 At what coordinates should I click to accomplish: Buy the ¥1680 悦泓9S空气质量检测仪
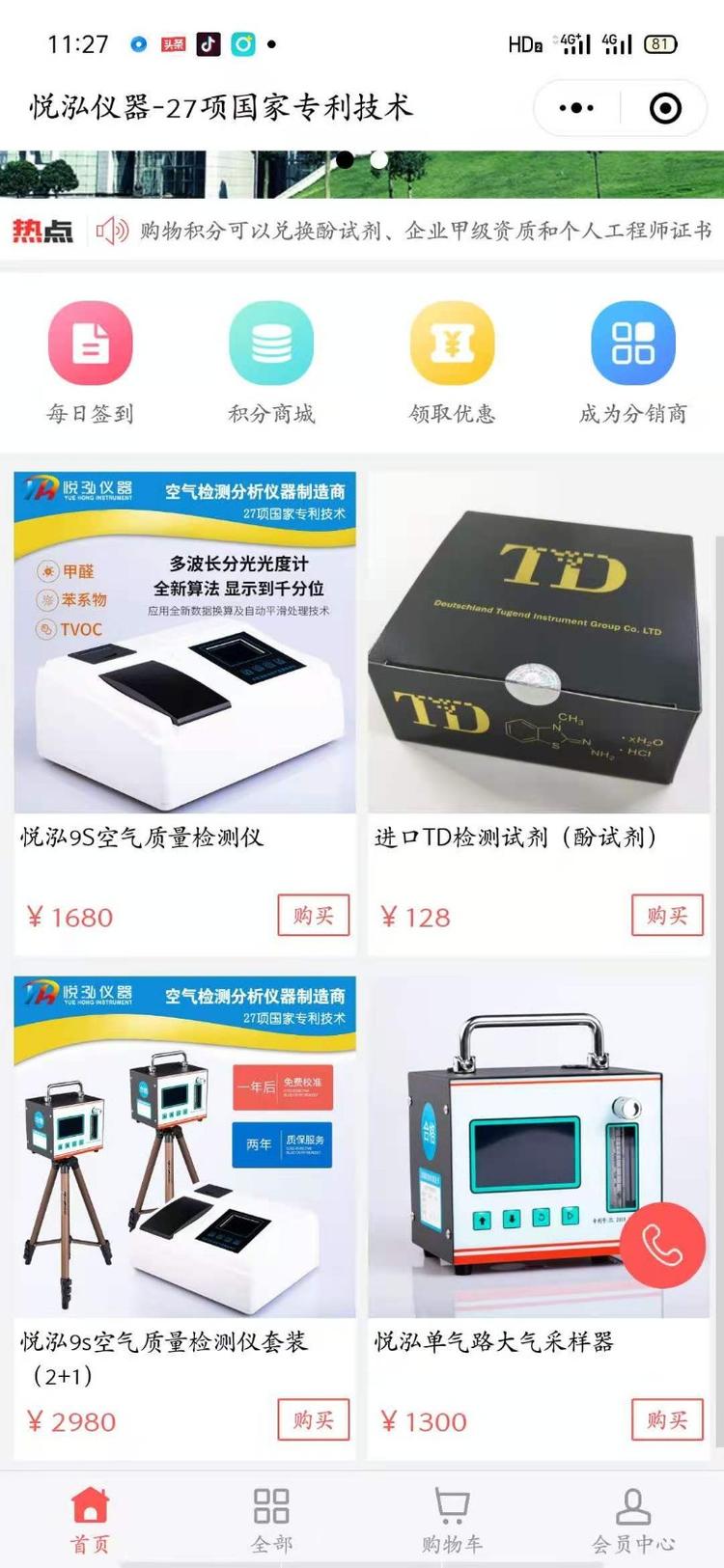(x=314, y=915)
